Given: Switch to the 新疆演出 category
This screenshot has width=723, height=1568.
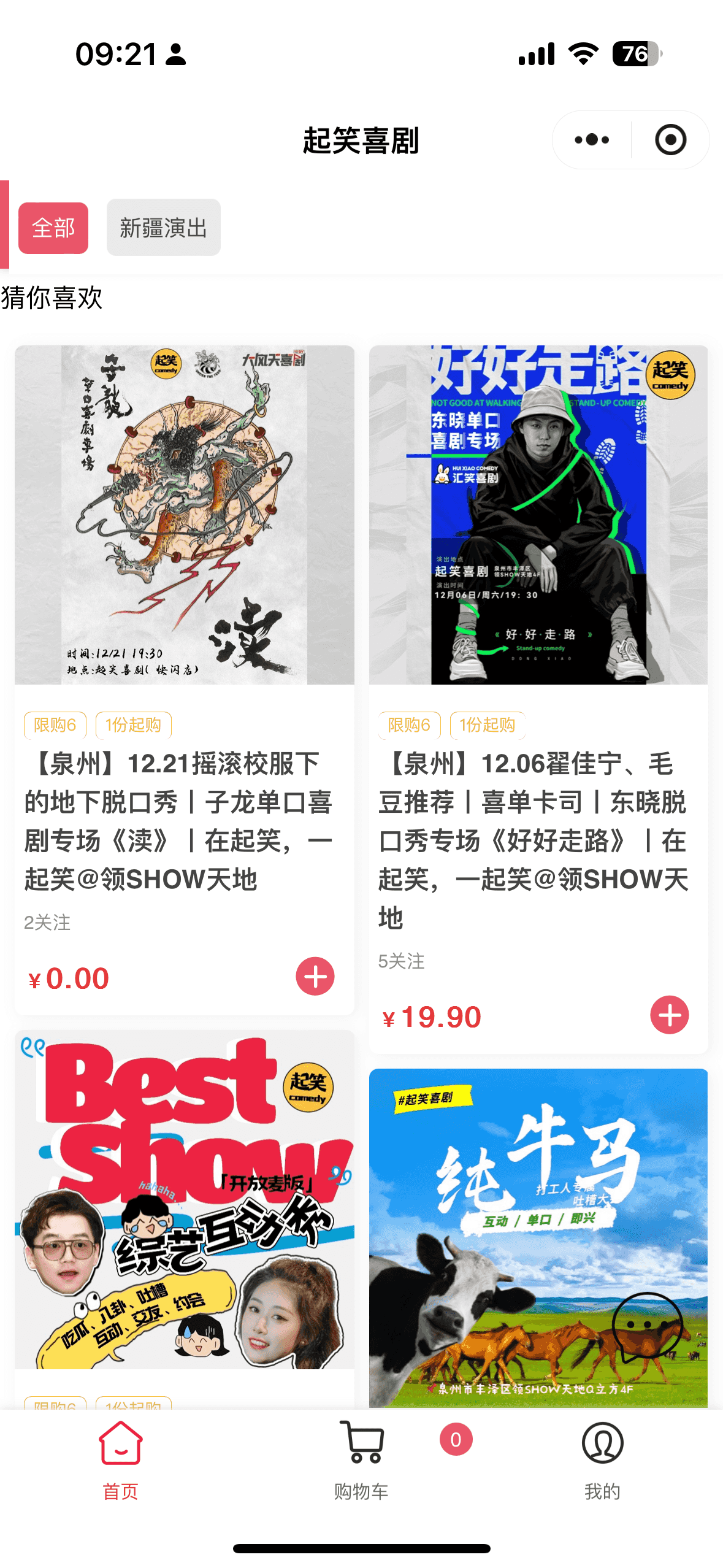Looking at the screenshot, I should point(163,228).
